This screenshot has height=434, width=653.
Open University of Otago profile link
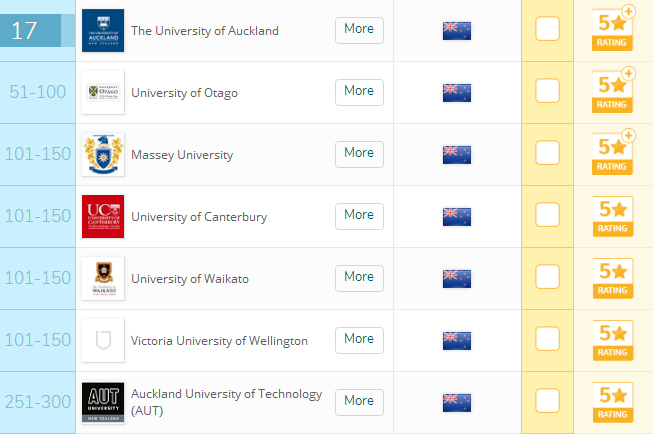[184, 93]
